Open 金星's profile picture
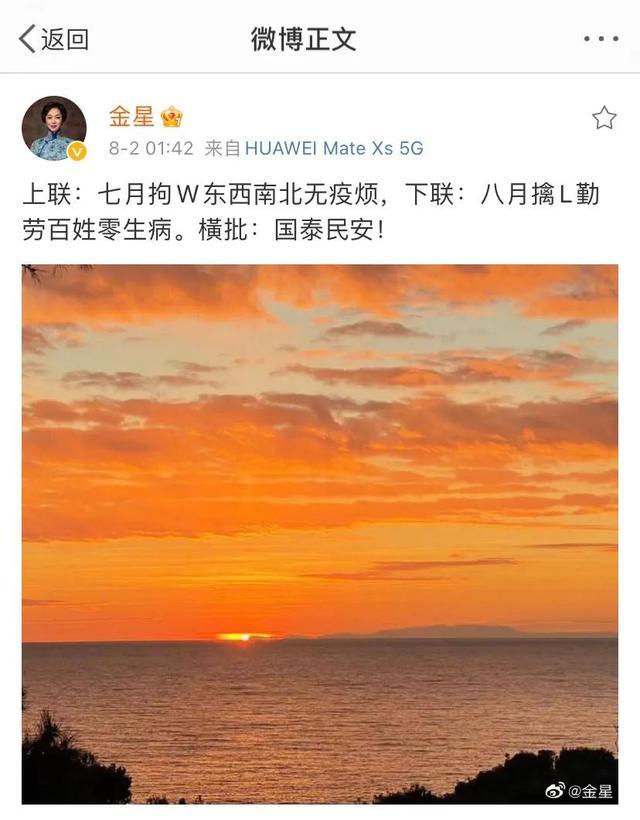 coord(54,128)
